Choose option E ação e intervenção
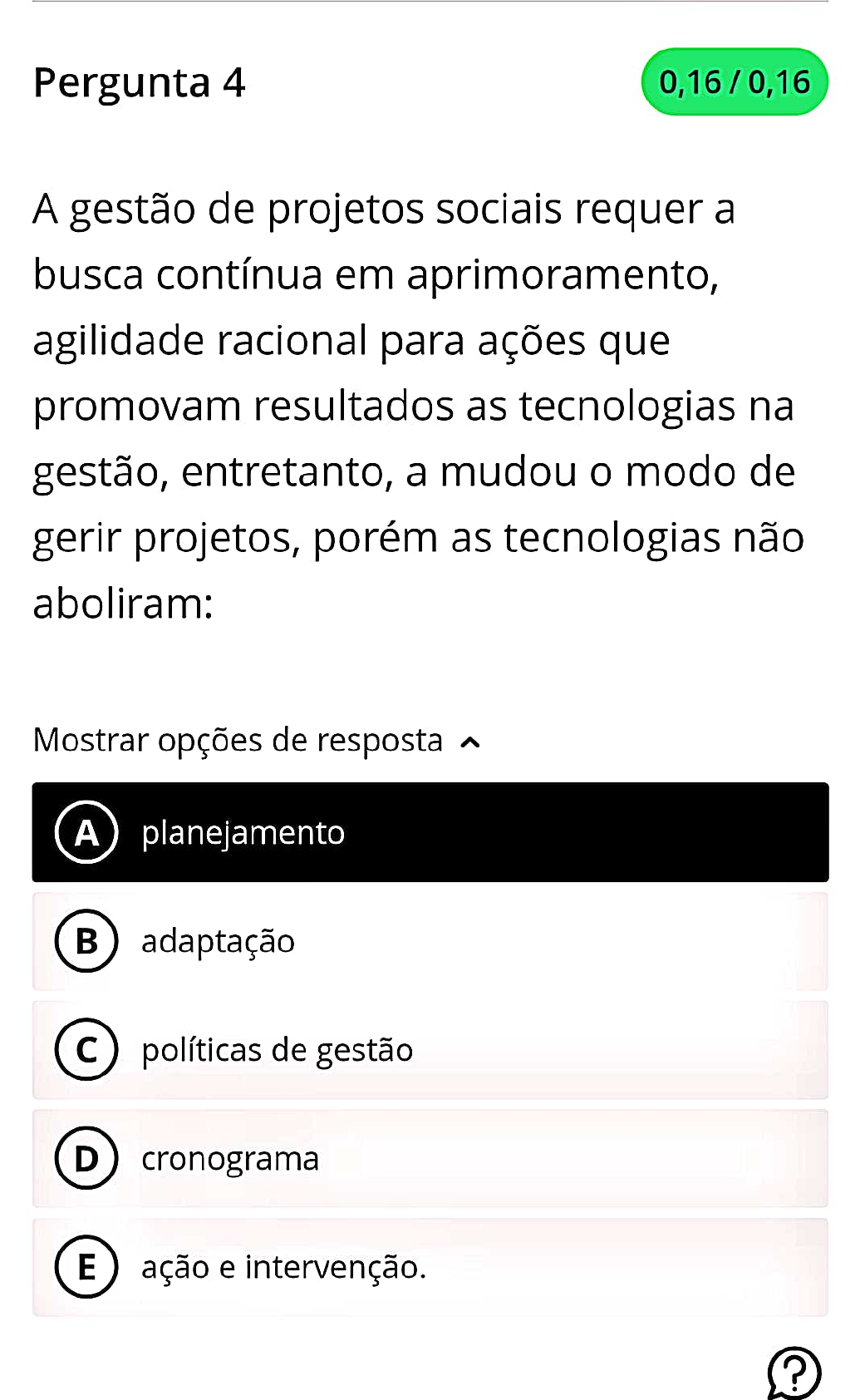This screenshot has height=1400, width=860. point(430,1267)
